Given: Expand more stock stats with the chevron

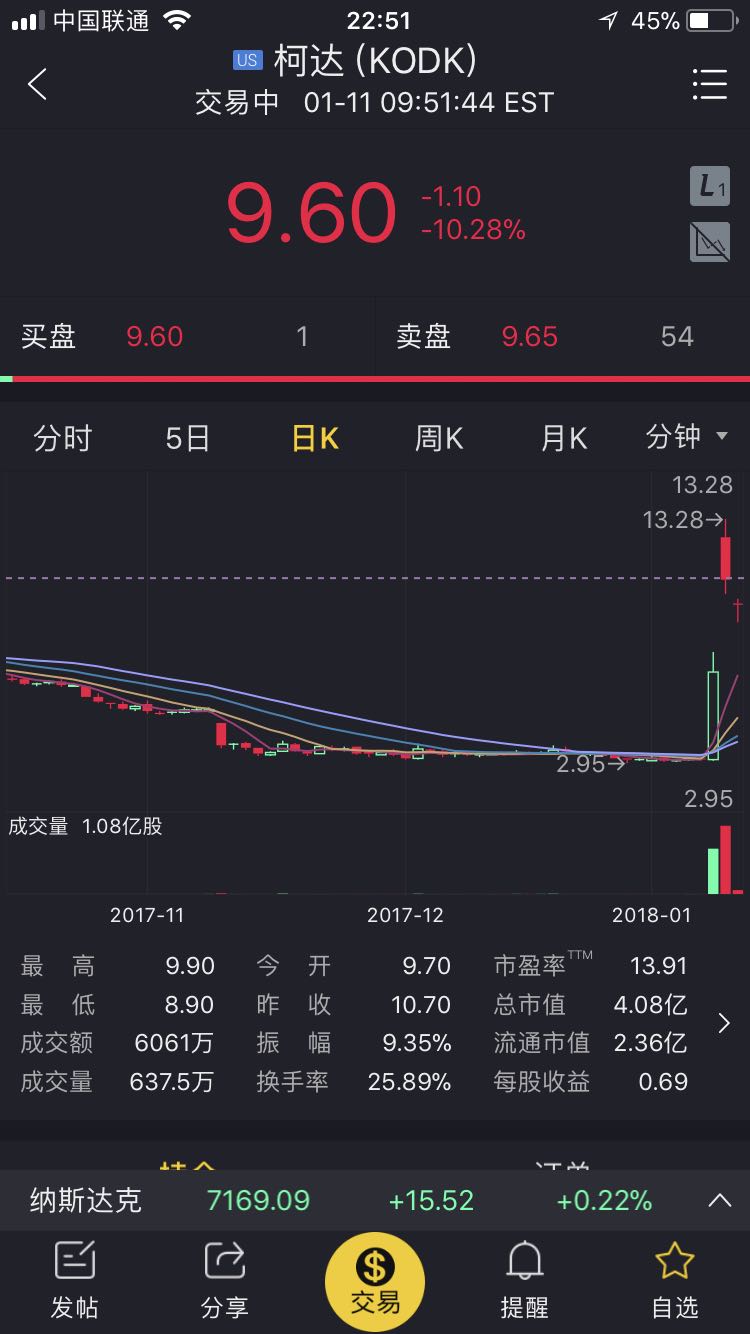Looking at the screenshot, I should pos(724,1023).
